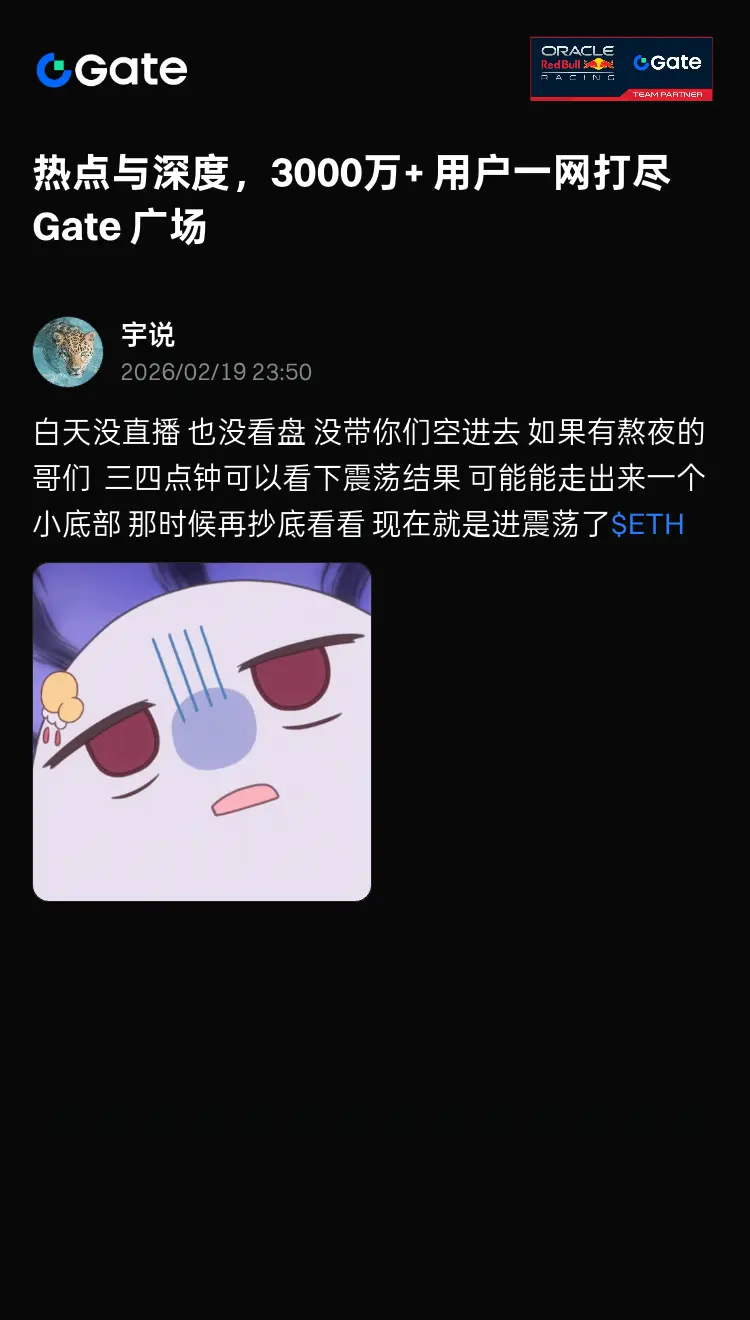This screenshot has width=750, height=1320.
Task: Select the Gate icon inside the partner banner
Action: tap(668, 62)
